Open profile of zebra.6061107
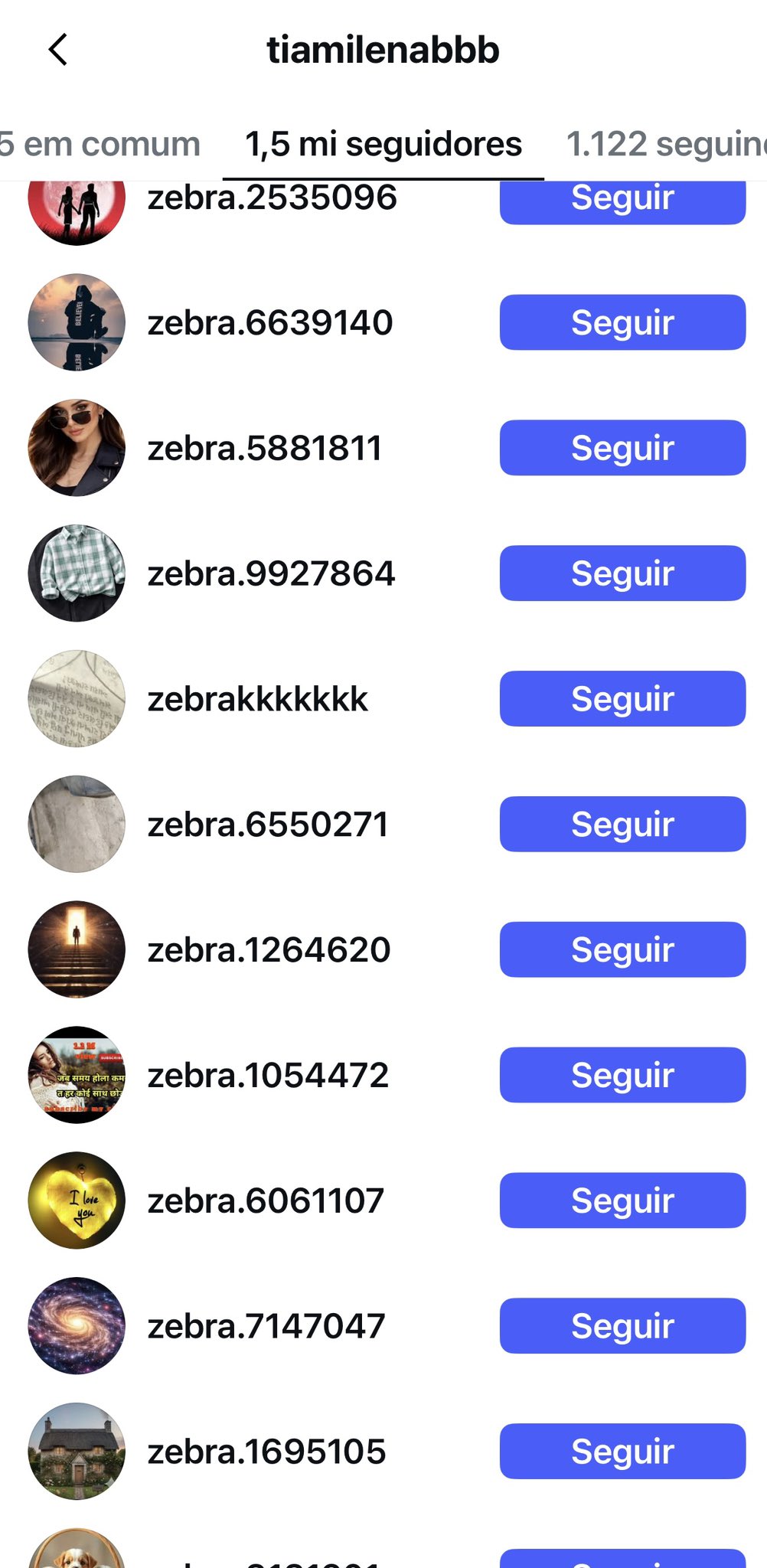Image resolution: width=767 pixels, height=1568 pixels. [265, 1201]
